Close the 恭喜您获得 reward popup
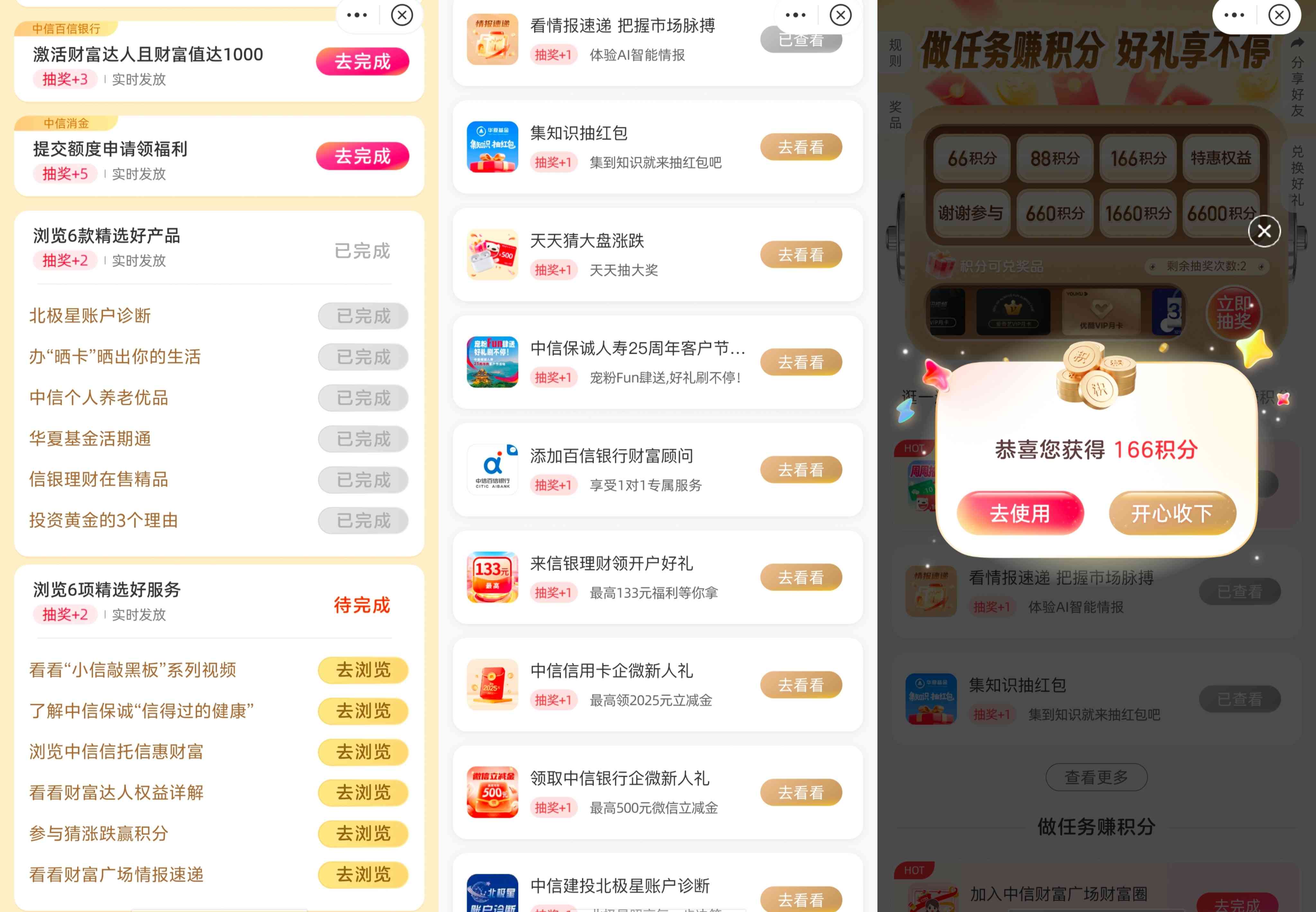The image size is (1316, 912). pos(1264,231)
